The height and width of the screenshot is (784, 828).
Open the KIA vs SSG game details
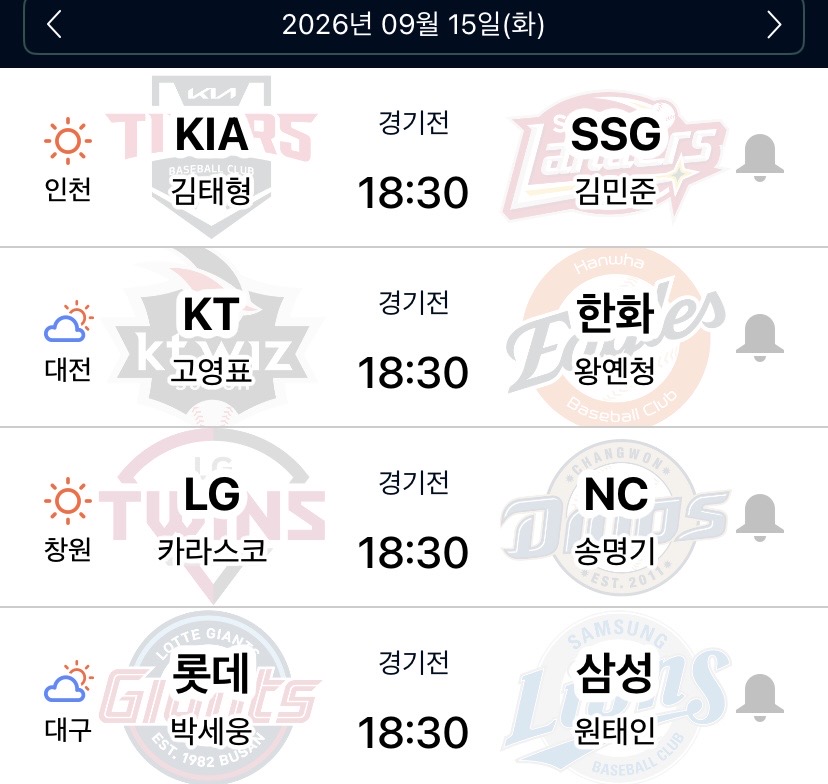[x=414, y=157]
